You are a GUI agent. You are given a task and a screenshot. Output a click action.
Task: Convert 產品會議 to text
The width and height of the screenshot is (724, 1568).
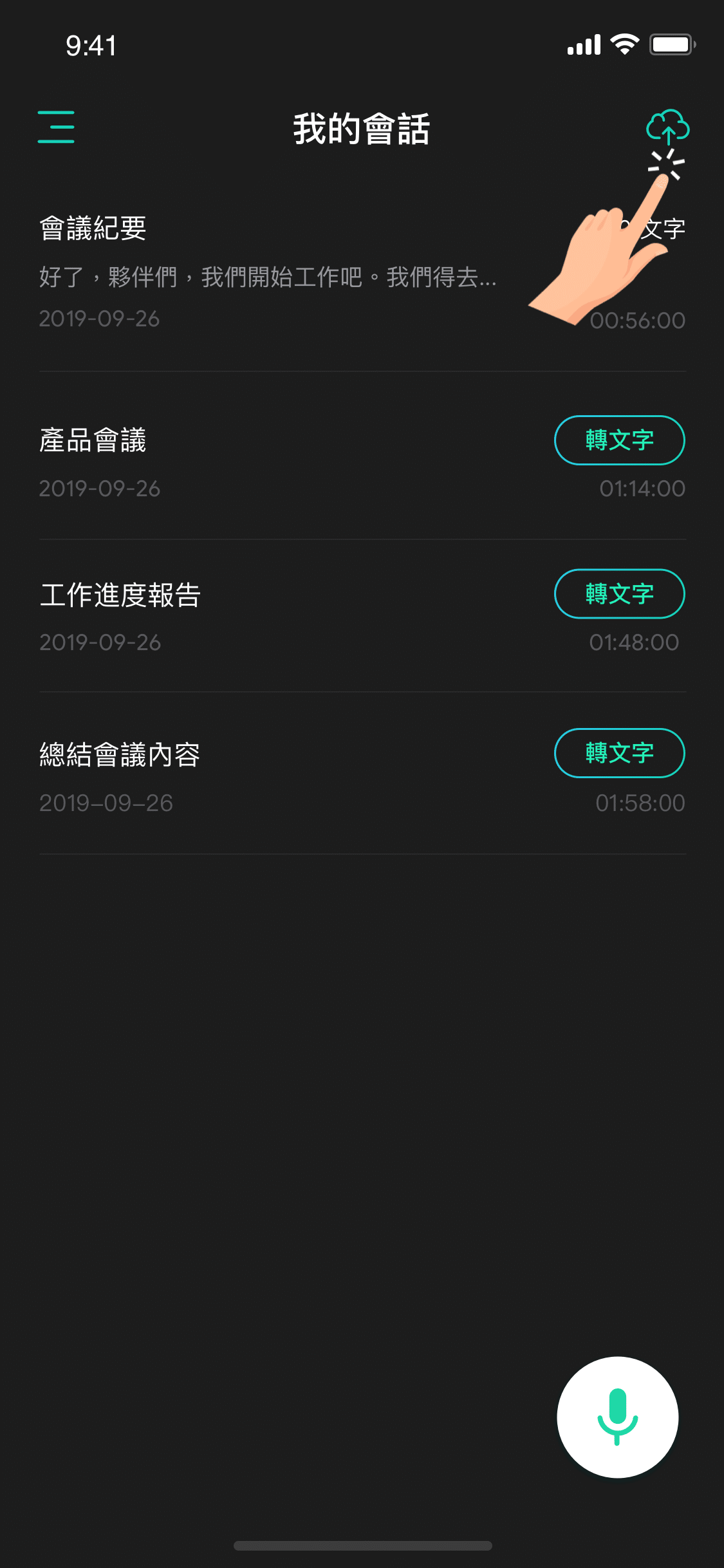(619, 440)
